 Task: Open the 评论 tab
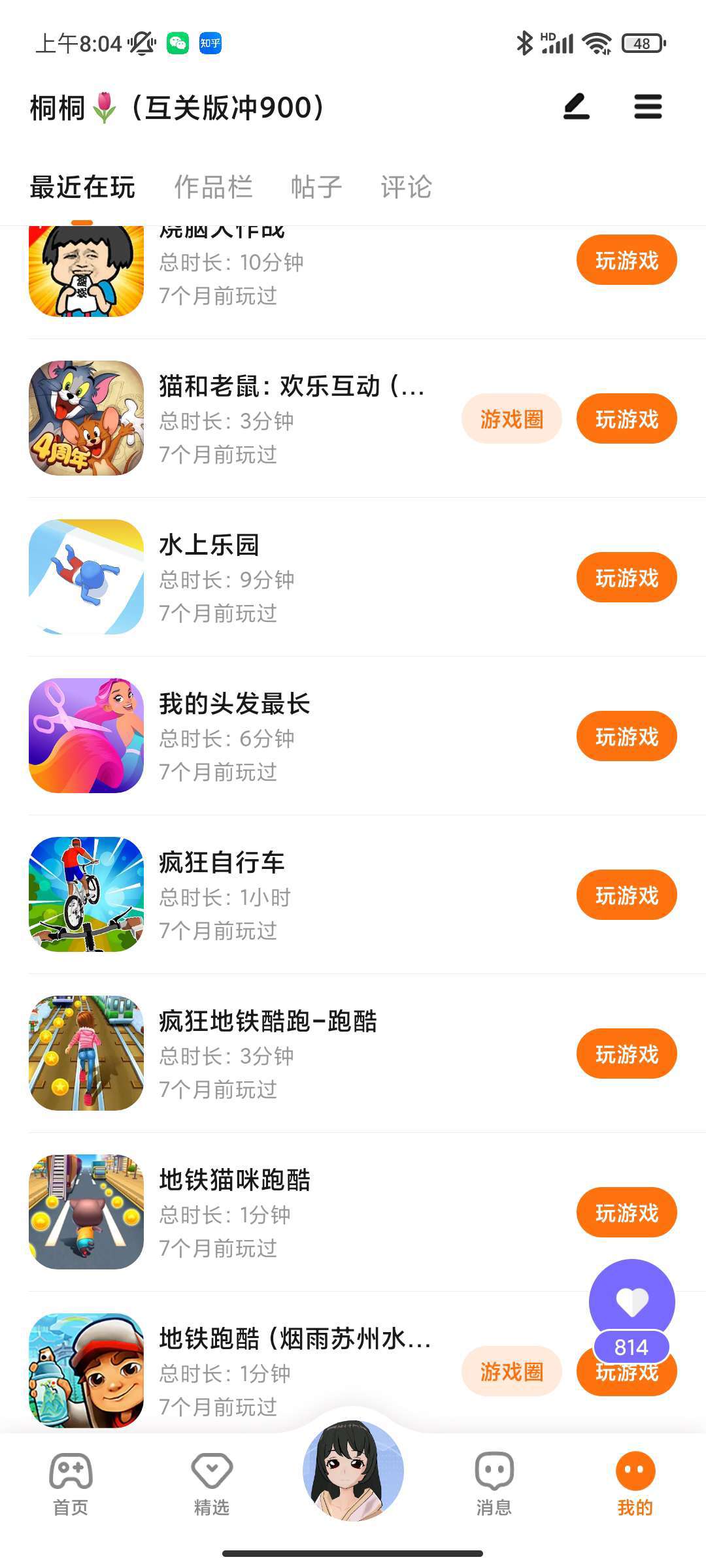[x=406, y=188]
